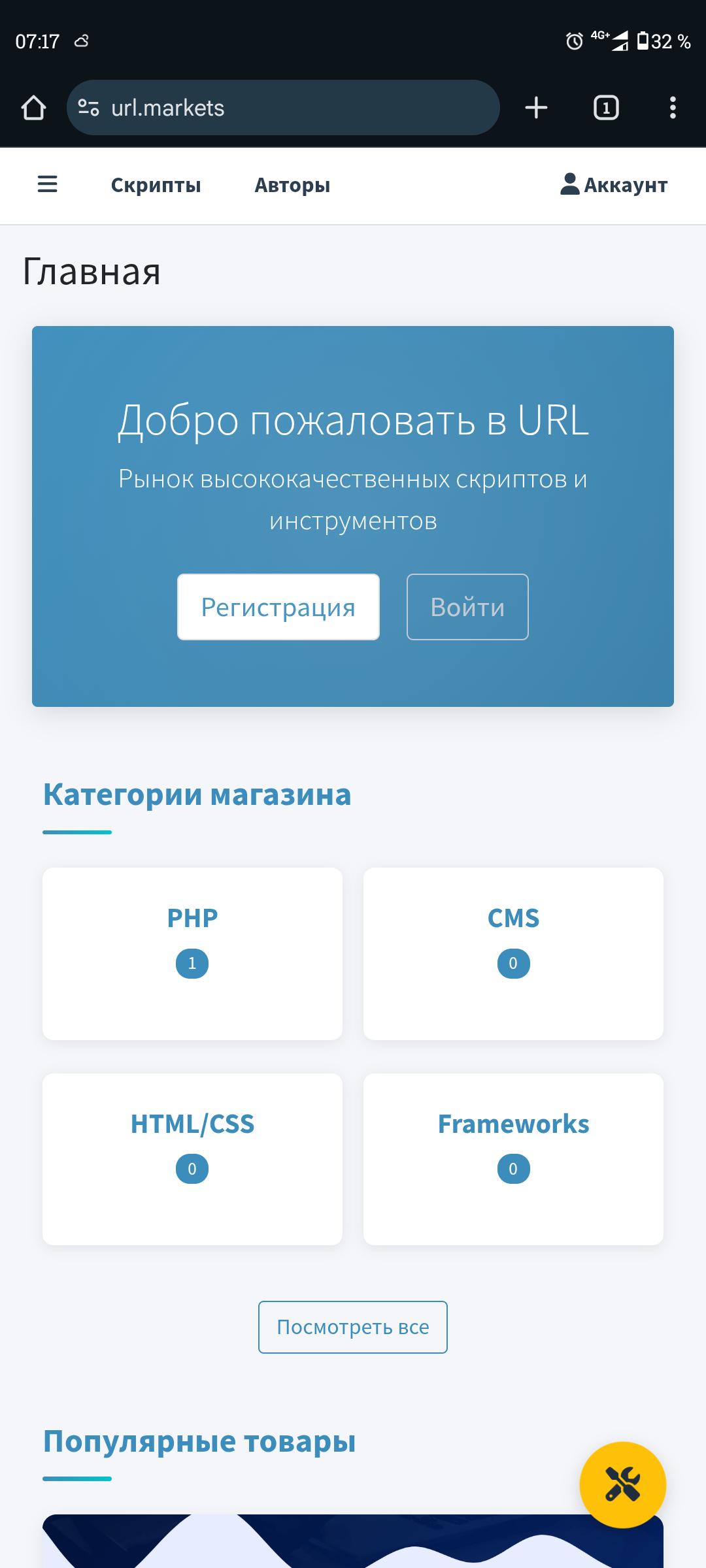
Task: Open the hamburger menu
Action: coord(47,185)
